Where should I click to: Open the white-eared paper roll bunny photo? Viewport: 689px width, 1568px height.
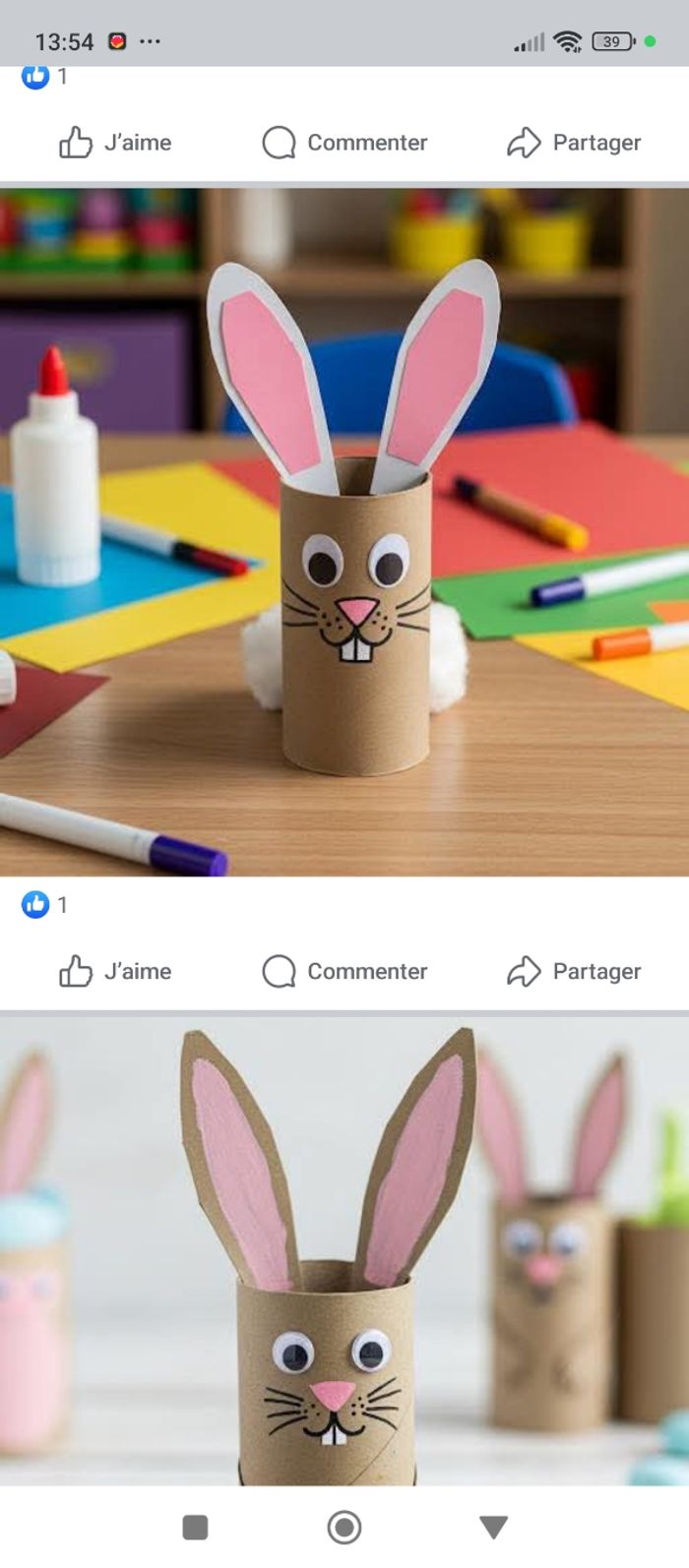tap(344, 531)
